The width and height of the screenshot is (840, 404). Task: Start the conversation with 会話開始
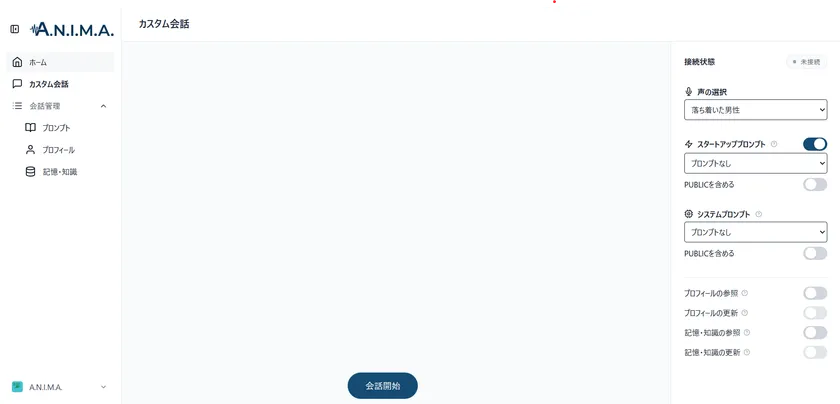coord(382,385)
